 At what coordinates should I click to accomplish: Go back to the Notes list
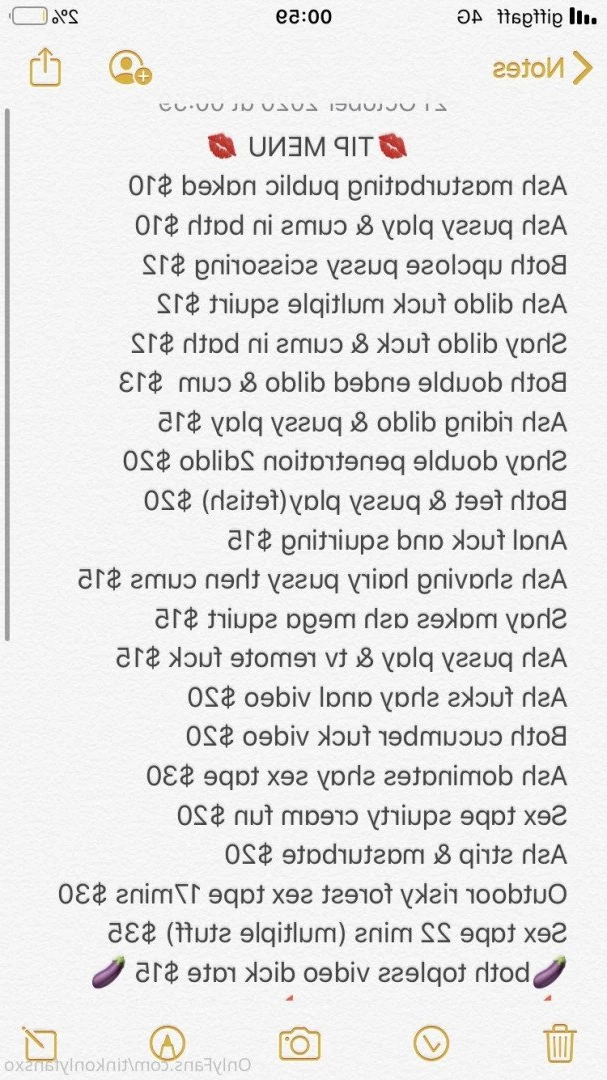tap(542, 68)
